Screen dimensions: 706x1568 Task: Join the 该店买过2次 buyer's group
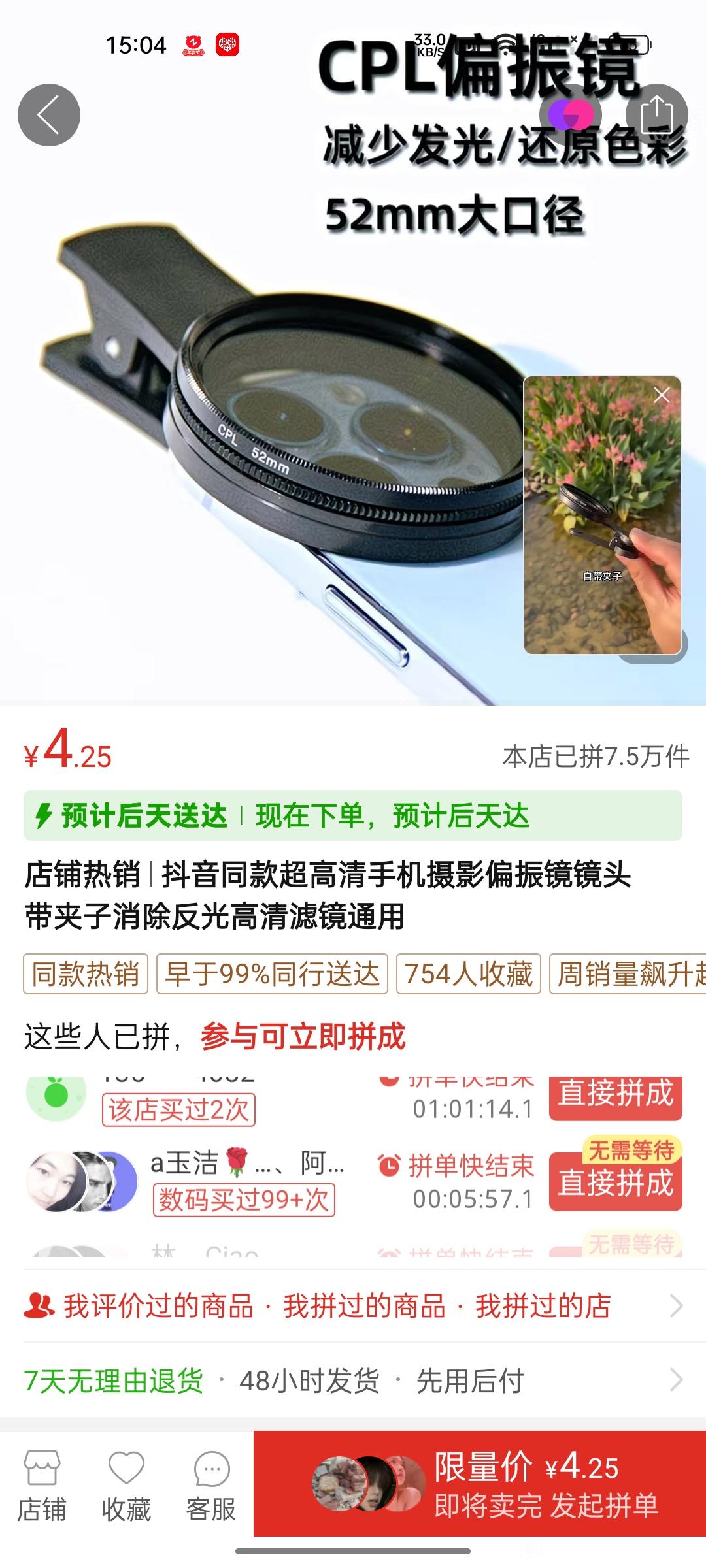(615, 1094)
